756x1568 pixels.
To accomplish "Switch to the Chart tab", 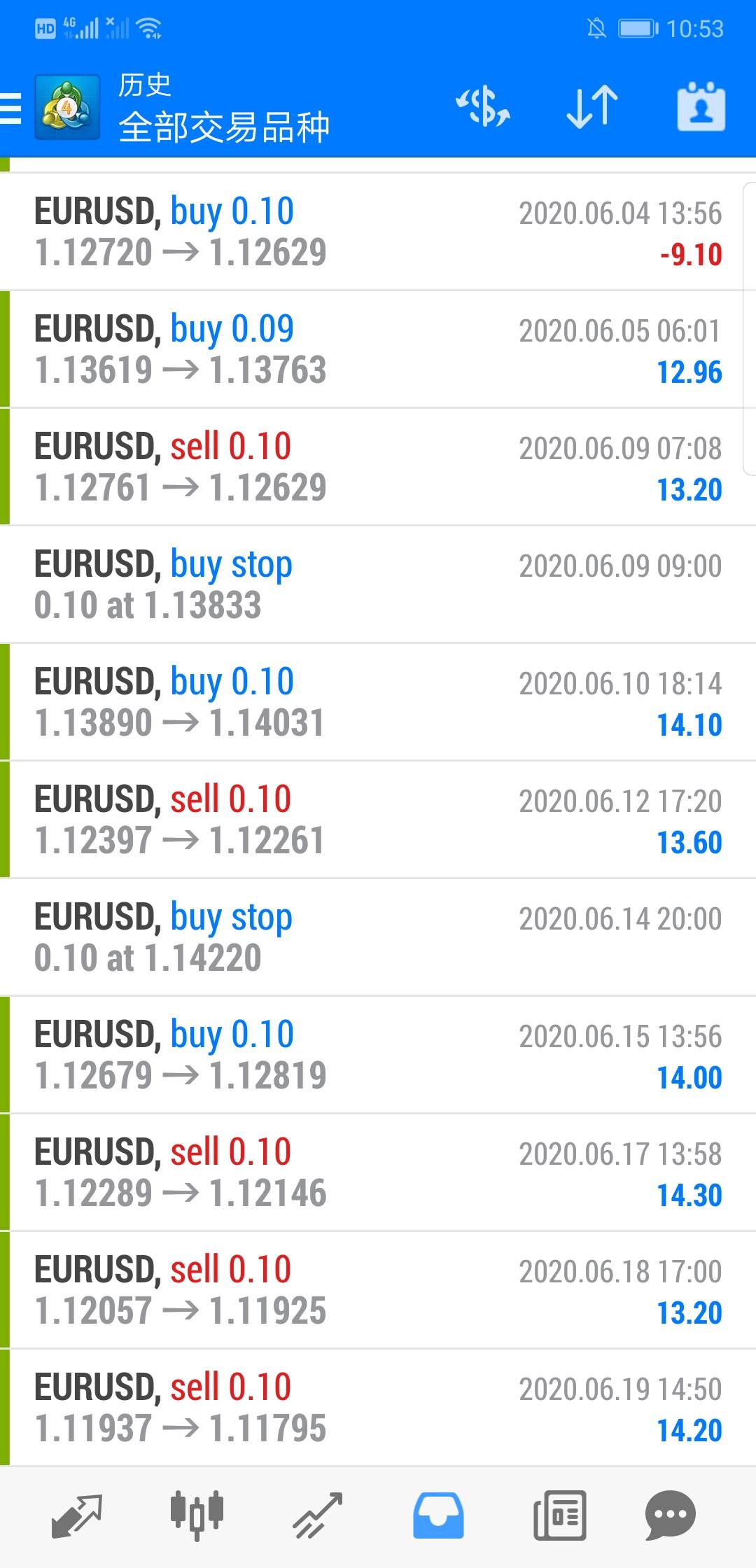I will click(x=197, y=1516).
